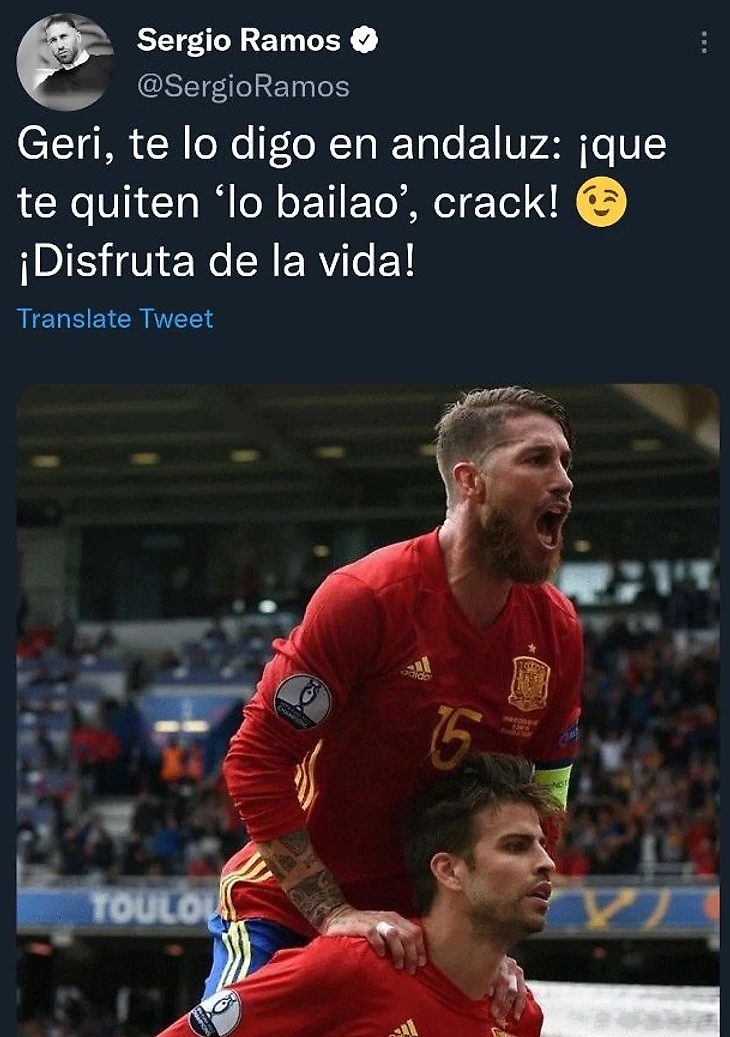Open the @SergioRamos handle
730x1037 pixels.
[x=243, y=87]
